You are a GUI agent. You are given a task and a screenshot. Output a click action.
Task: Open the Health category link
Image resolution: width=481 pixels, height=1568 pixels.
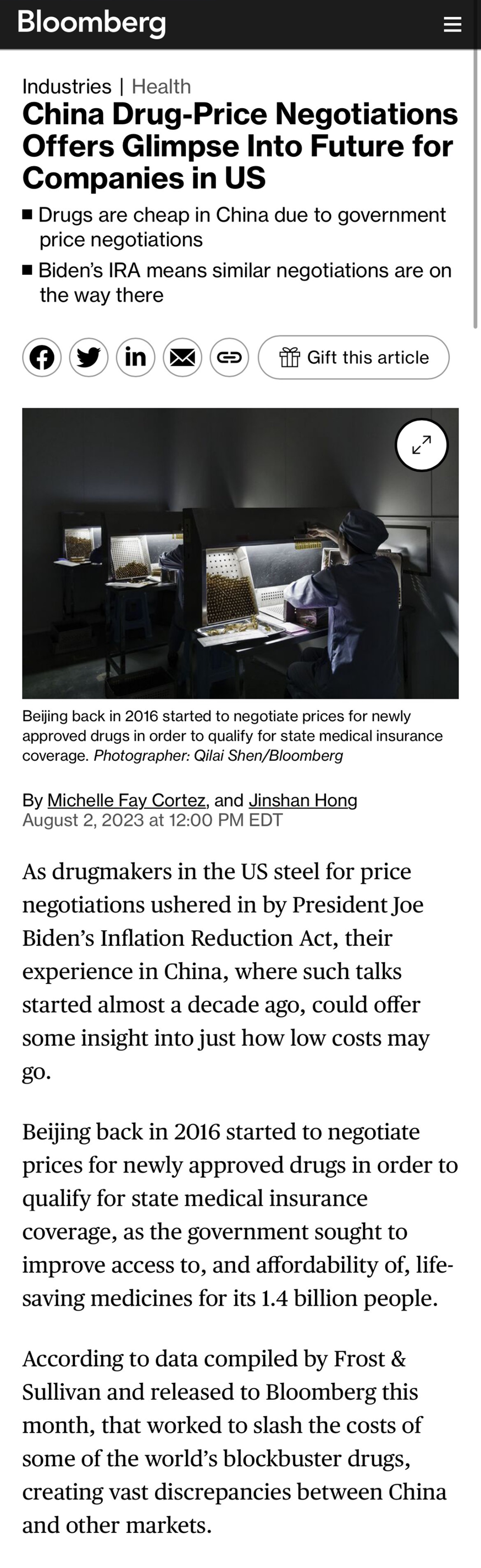(x=162, y=86)
